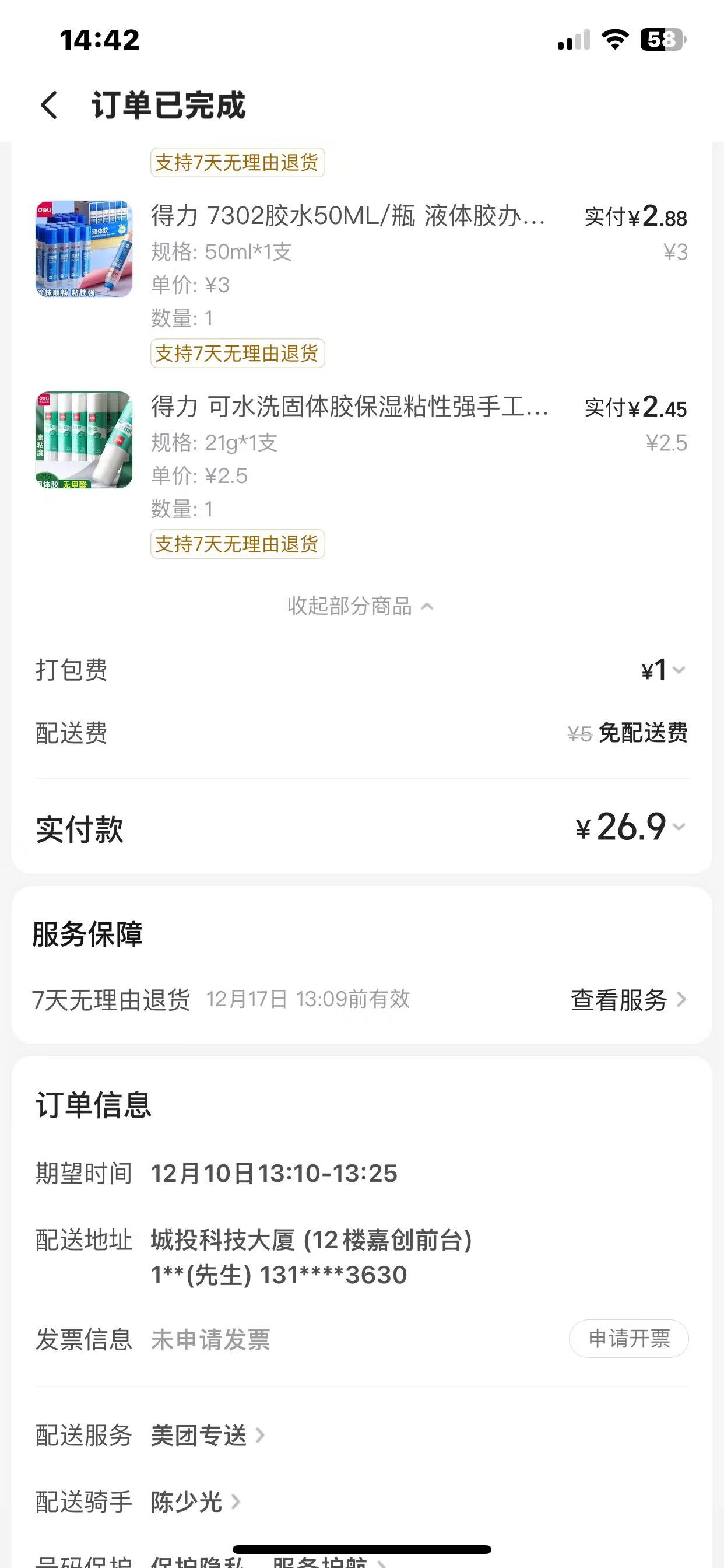Image resolution: width=724 pixels, height=1568 pixels.
Task: Expand the 实付款 ¥26.9 payment breakdown
Action: click(630, 827)
